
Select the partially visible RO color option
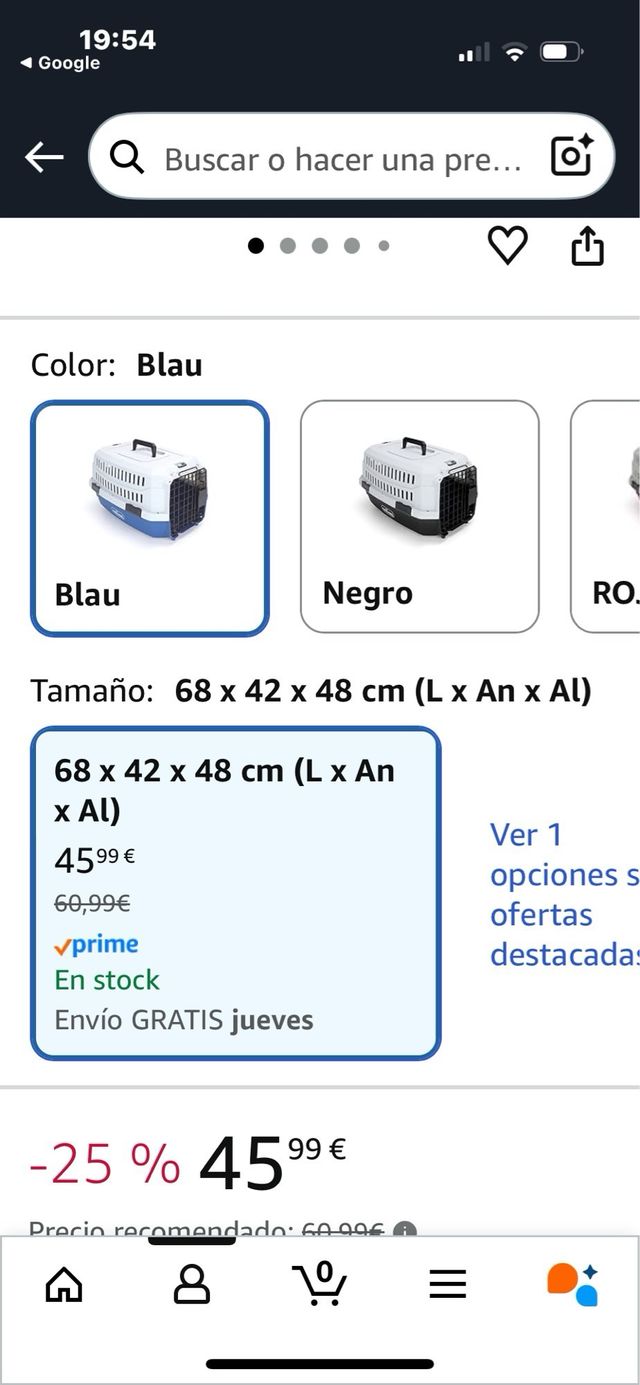[608, 517]
